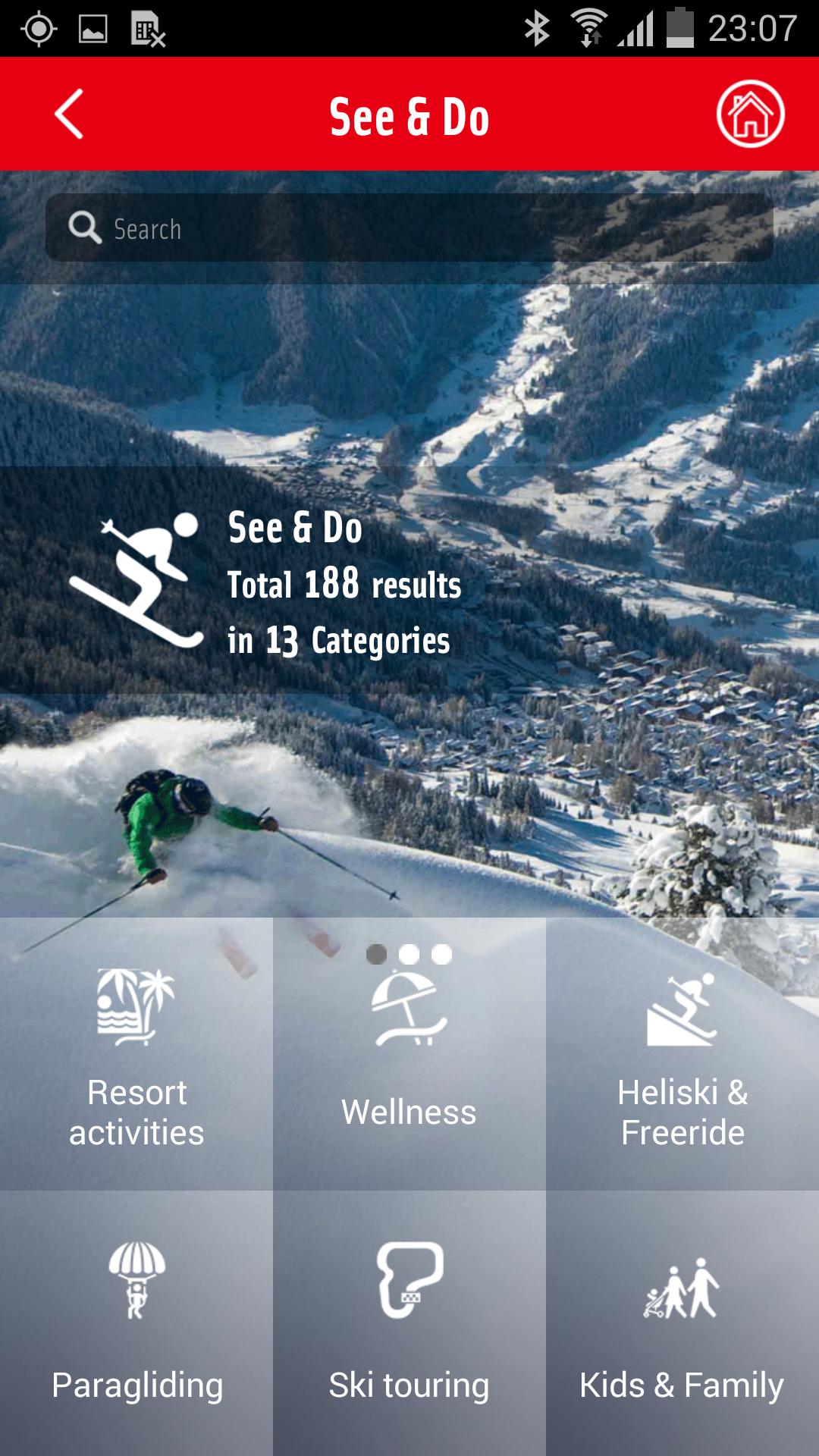Open the home screen via house icon
Screen dimensions: 819x1456
click(749, 115)
